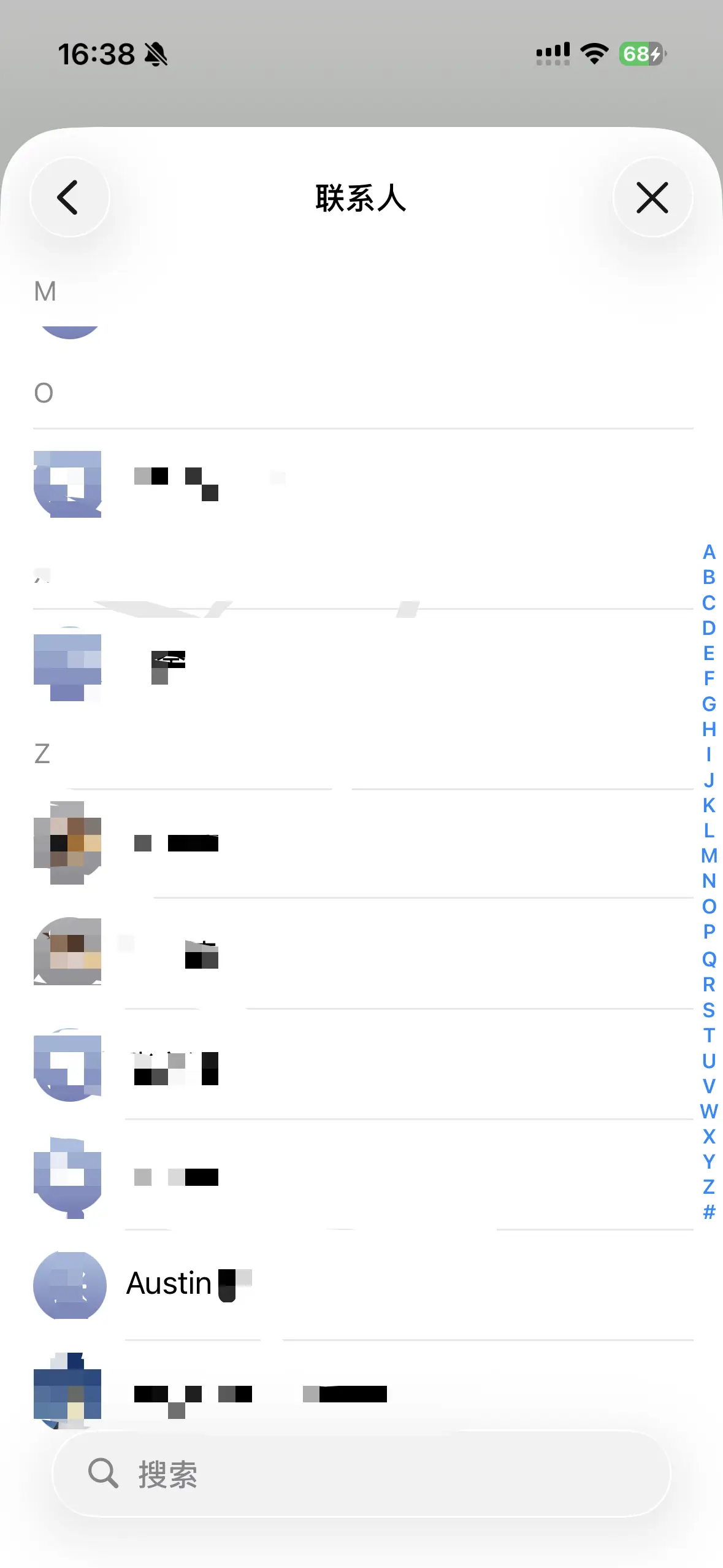723x1568 pixels.
Task: Jump to the # index section
Action: (x=709, y=1212)
